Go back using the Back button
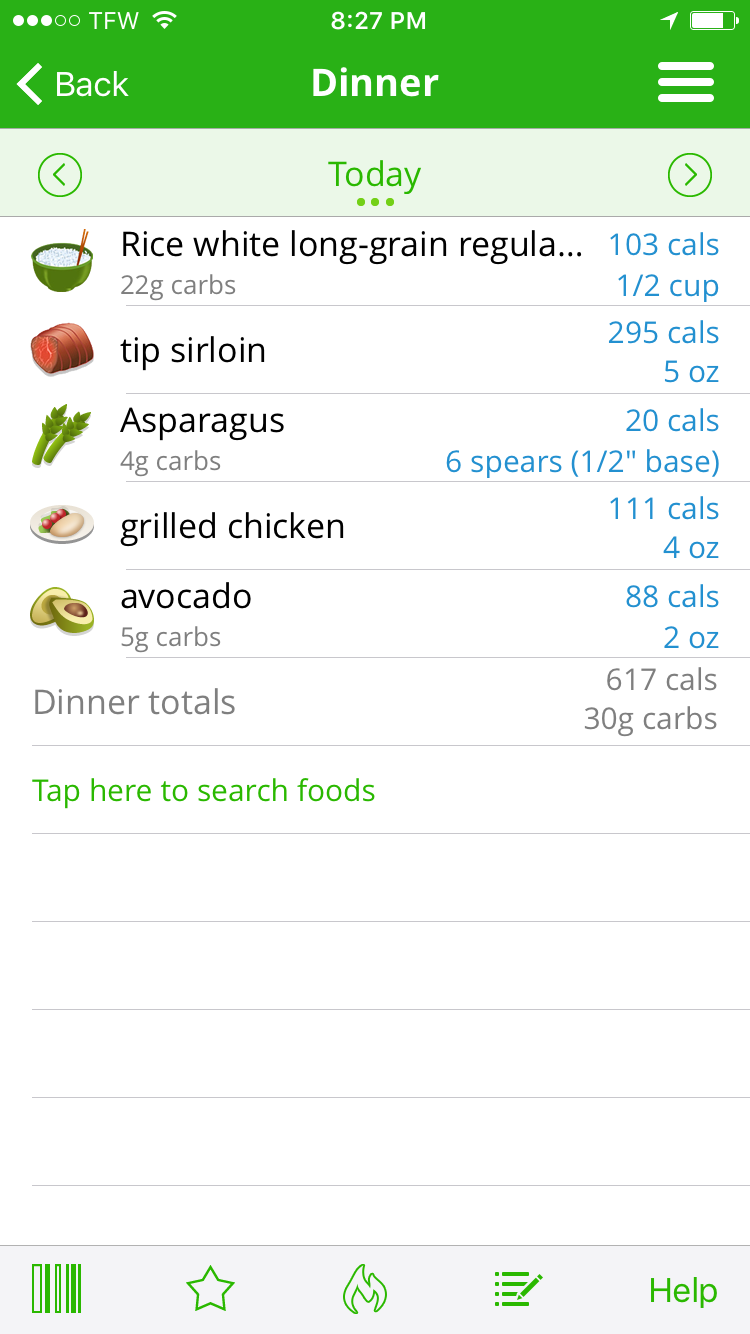The height and width of the screenshot is (1334, 750). (73, 84)
